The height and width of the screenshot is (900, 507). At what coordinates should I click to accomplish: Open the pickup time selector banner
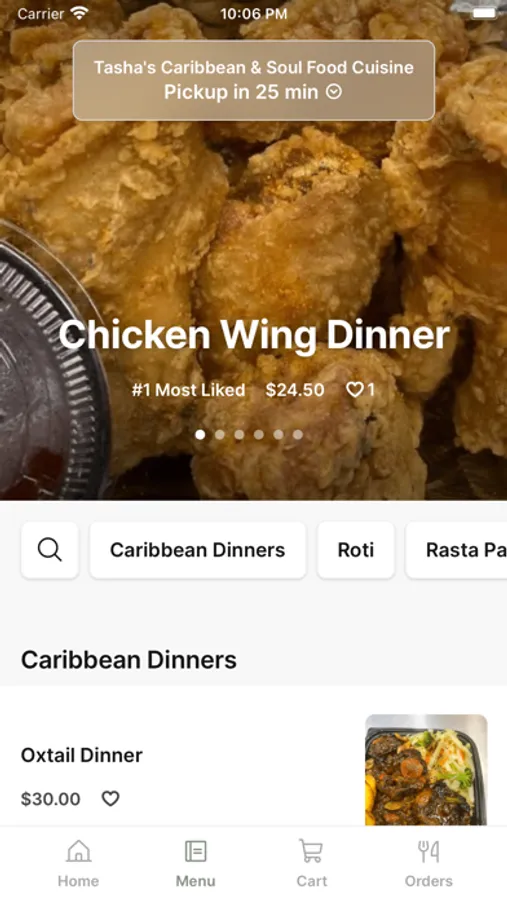pos(254,80)
